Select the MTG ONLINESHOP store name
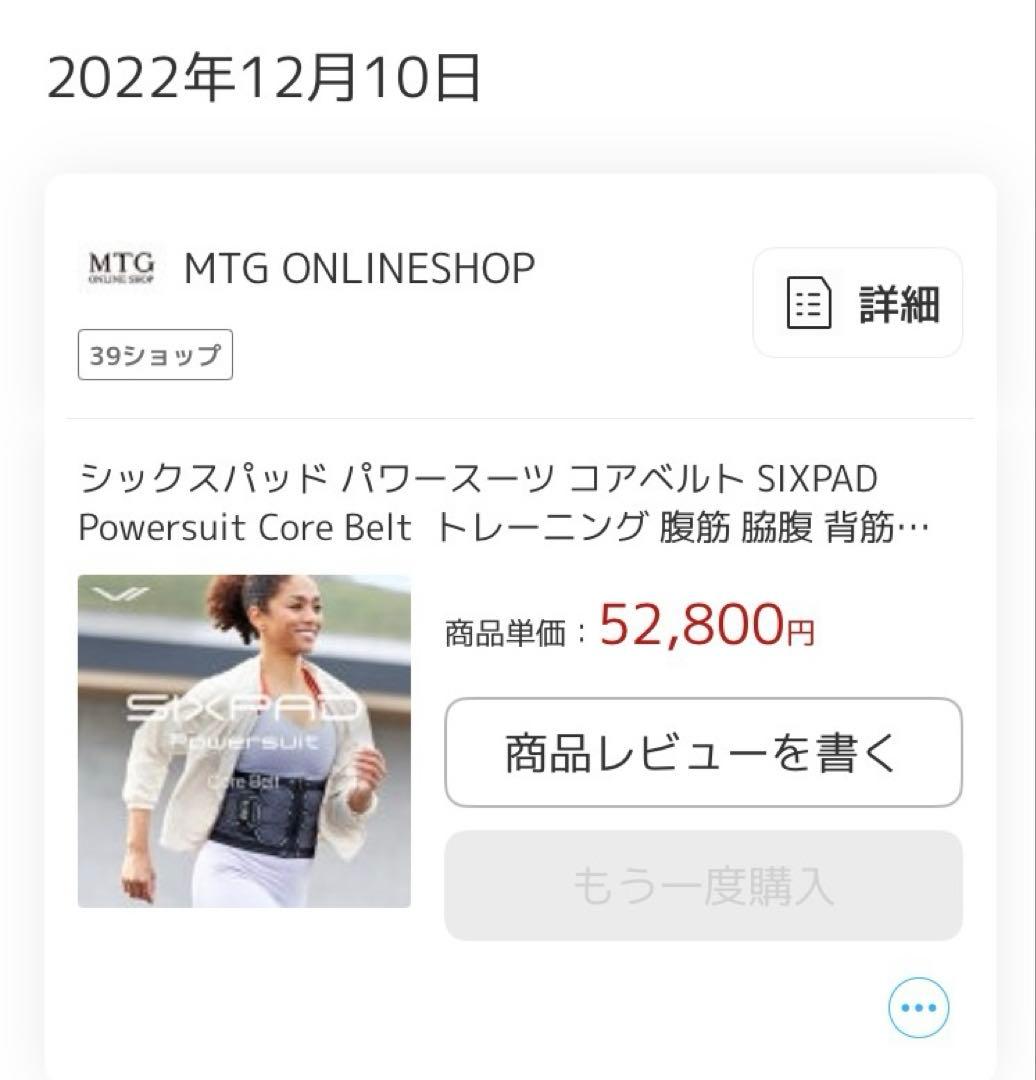Viewport: 1036px width, 1080px height. point(358,268)
